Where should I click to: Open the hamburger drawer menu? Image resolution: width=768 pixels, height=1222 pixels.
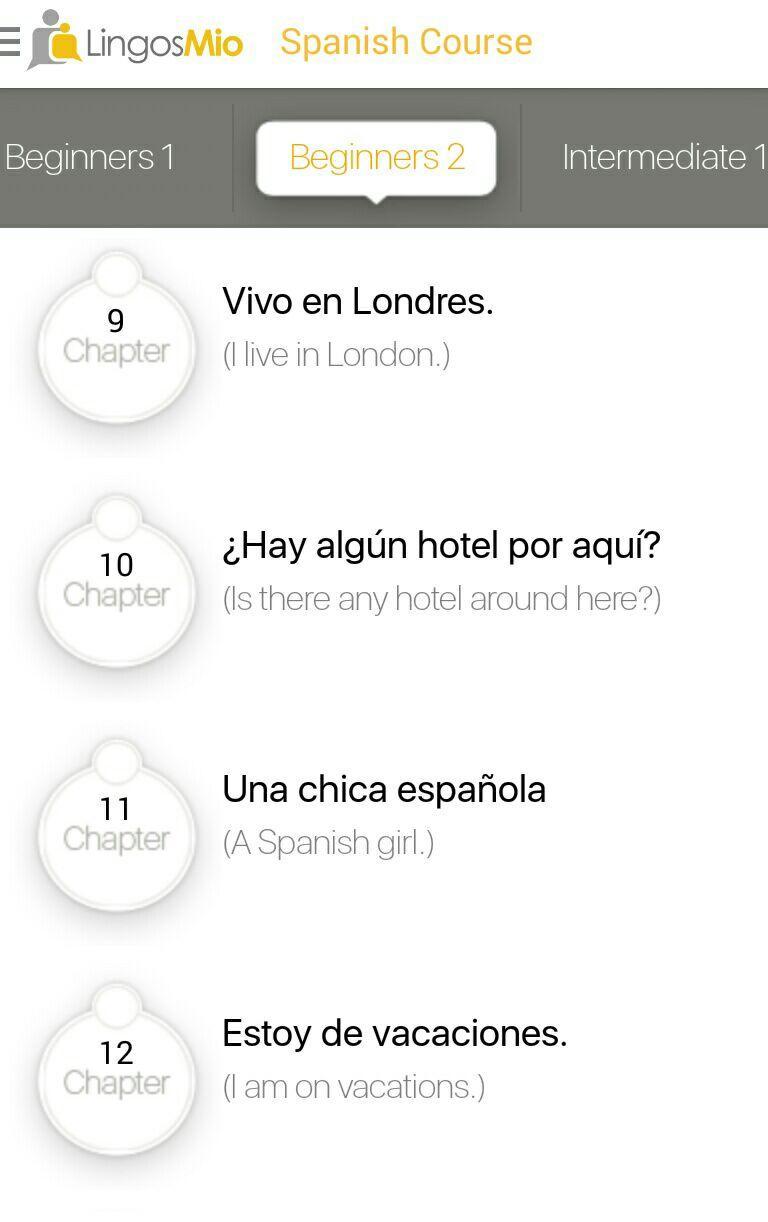pyautogui.click(x=10, y=42)
